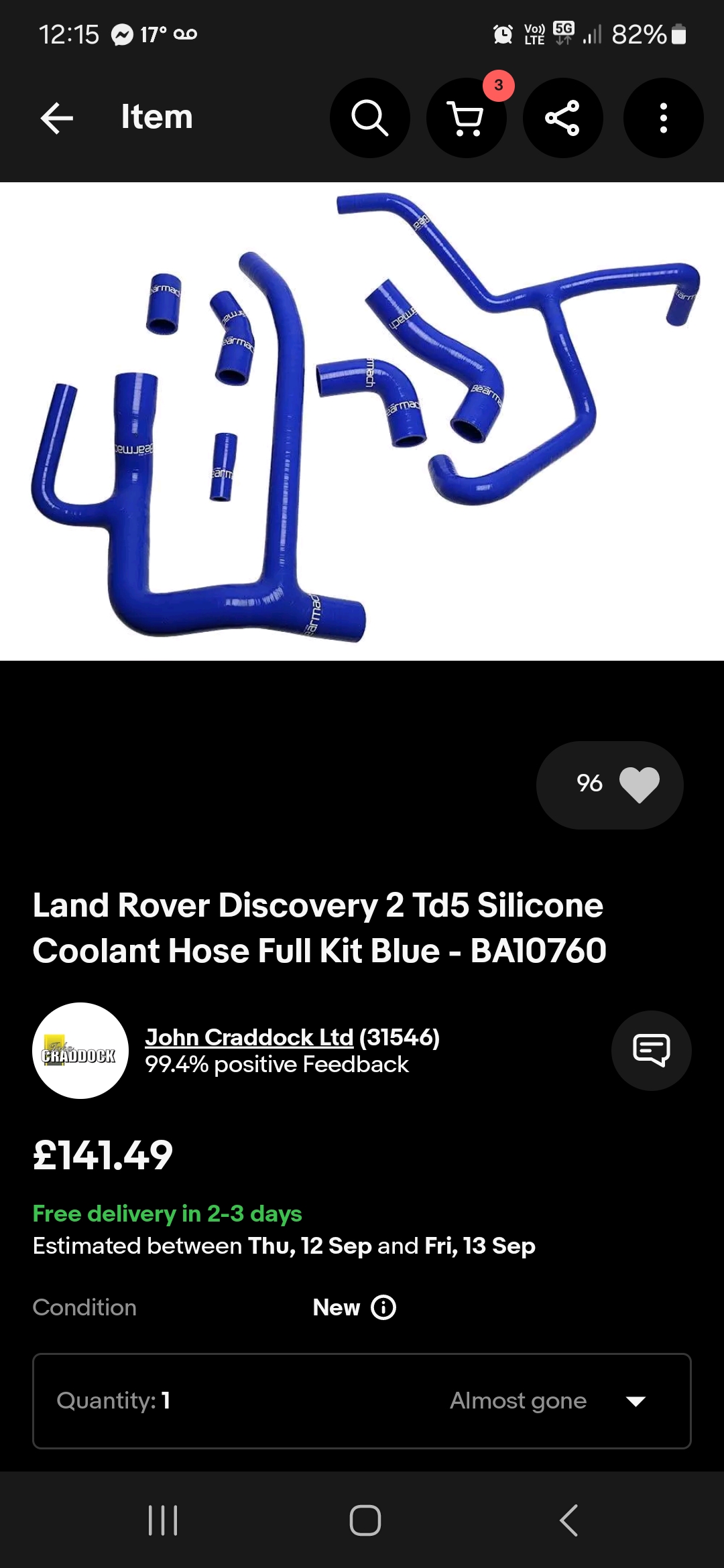View info about the New condition
The width and height of the screenshot is (724, 1568).
coord(383,1307)
